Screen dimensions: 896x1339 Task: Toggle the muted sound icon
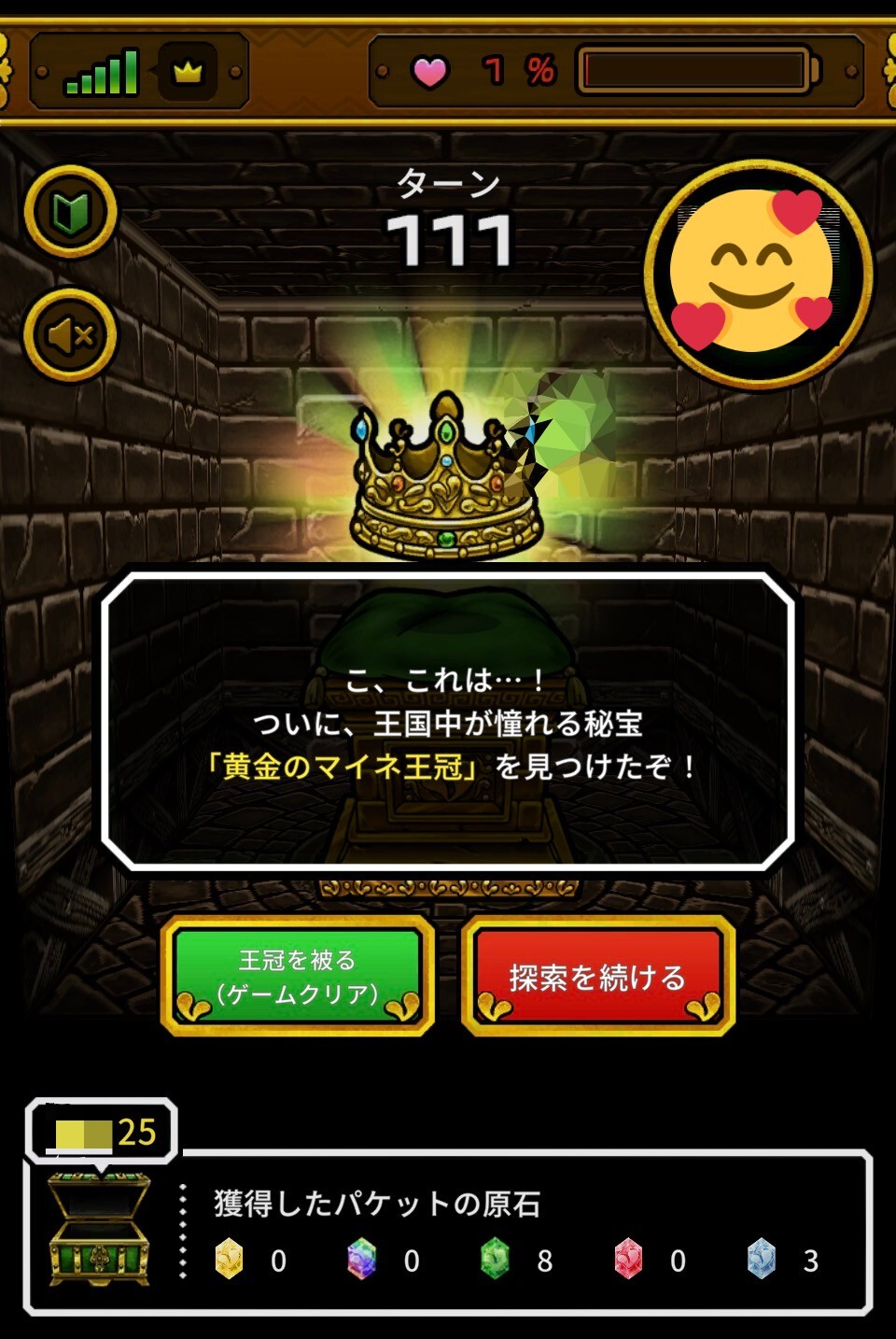(x=70, y=334)
